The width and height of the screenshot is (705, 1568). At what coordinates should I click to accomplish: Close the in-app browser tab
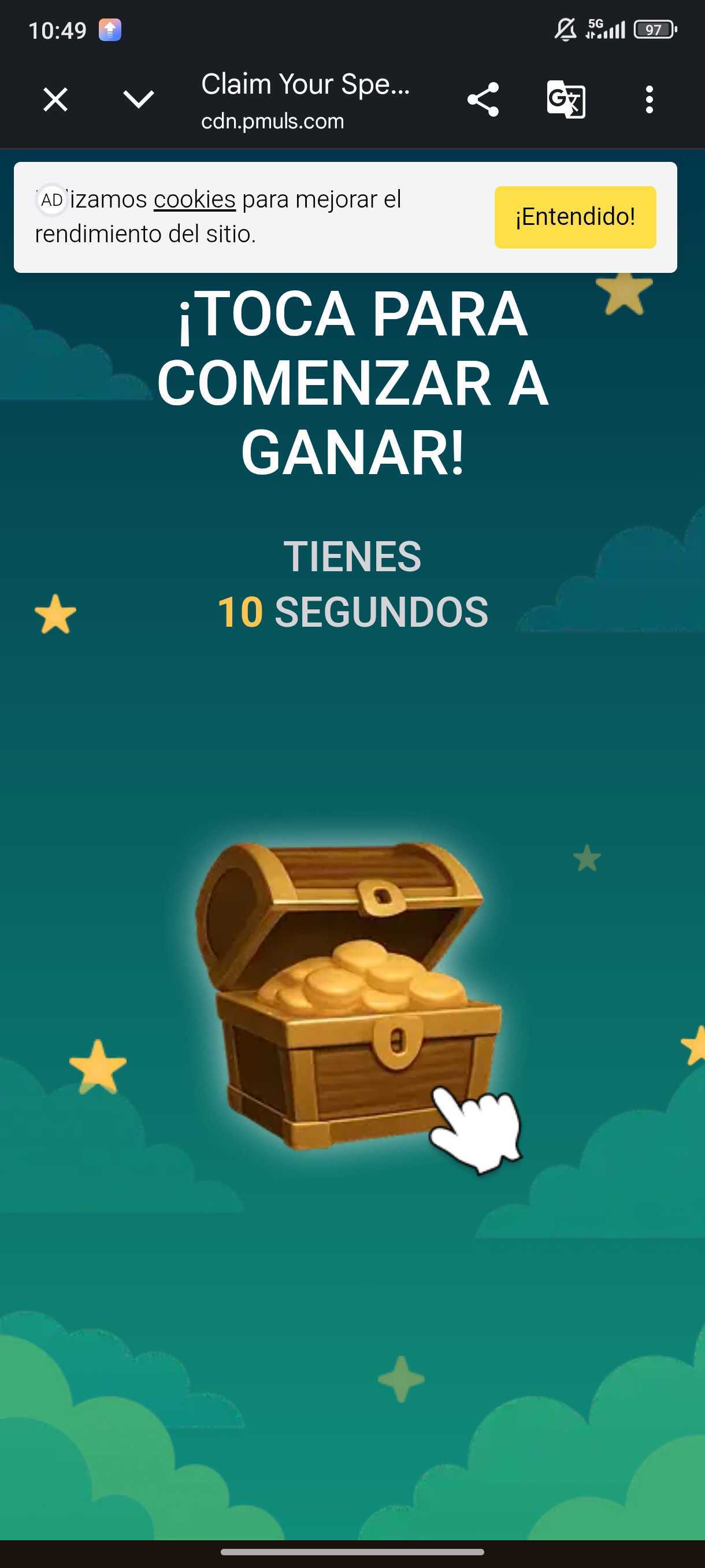tap(55, 99)
